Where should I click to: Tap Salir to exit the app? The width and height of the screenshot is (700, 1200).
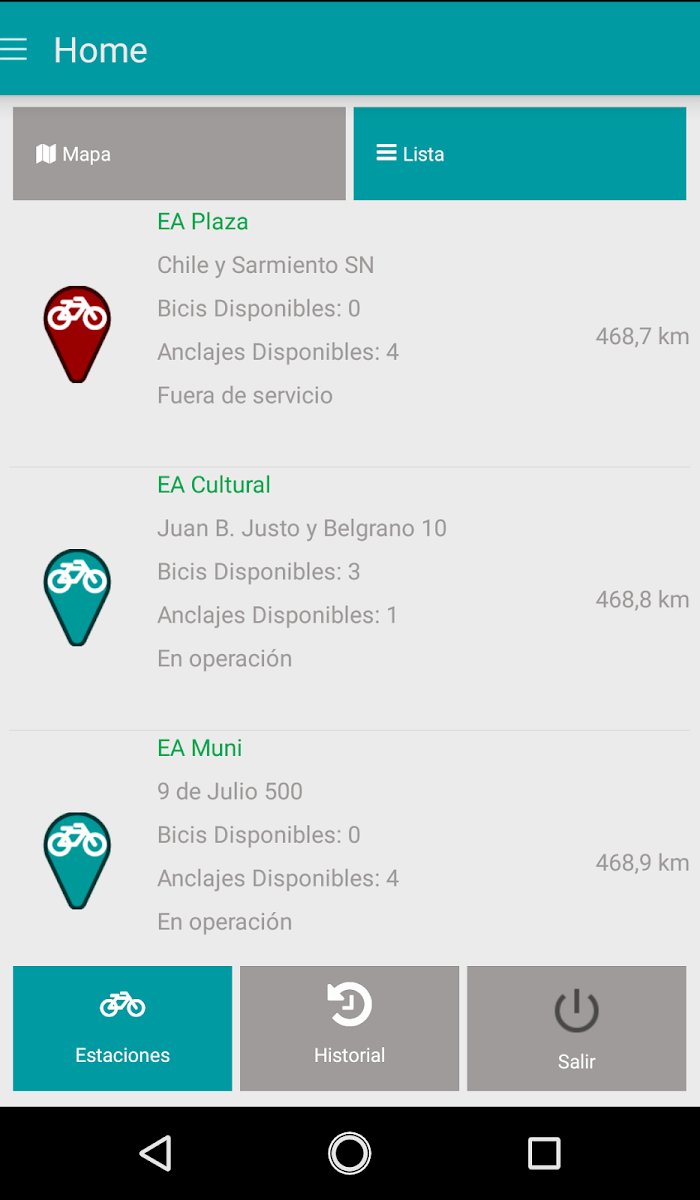point(577,1028)
